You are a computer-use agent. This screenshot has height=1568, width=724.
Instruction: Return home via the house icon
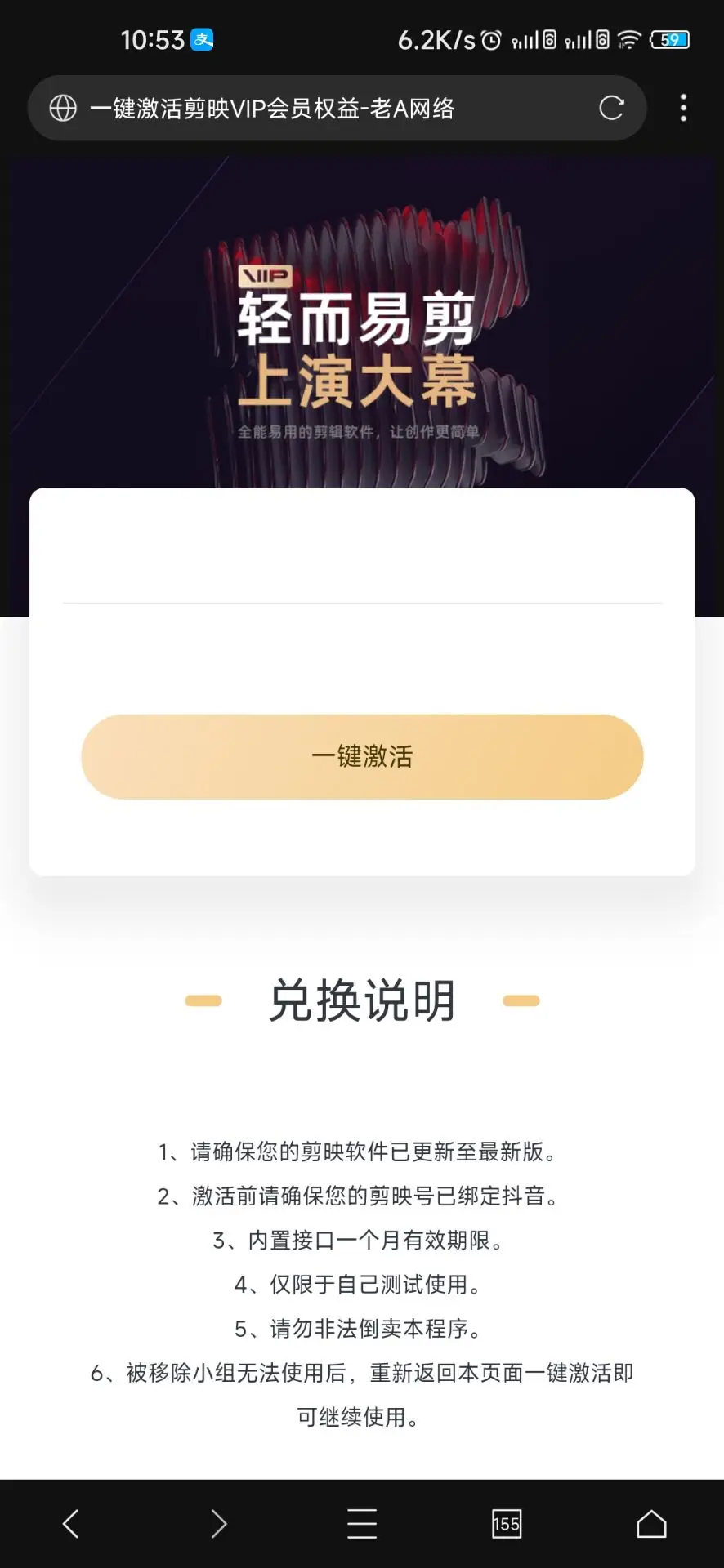click(x=651, y=1523)
